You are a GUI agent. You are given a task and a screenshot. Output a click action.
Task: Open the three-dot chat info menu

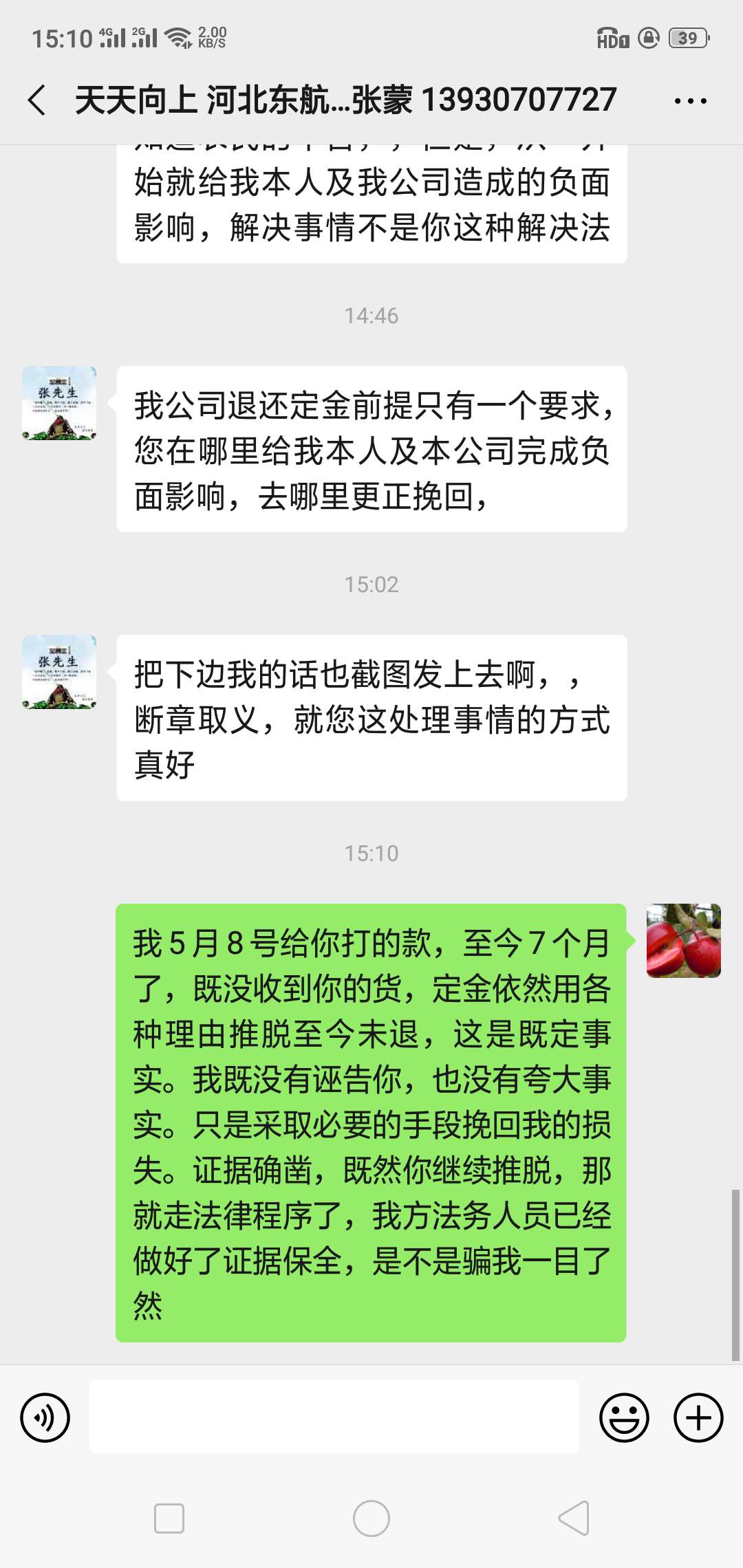pyautogui.click(x=690, y=101)
